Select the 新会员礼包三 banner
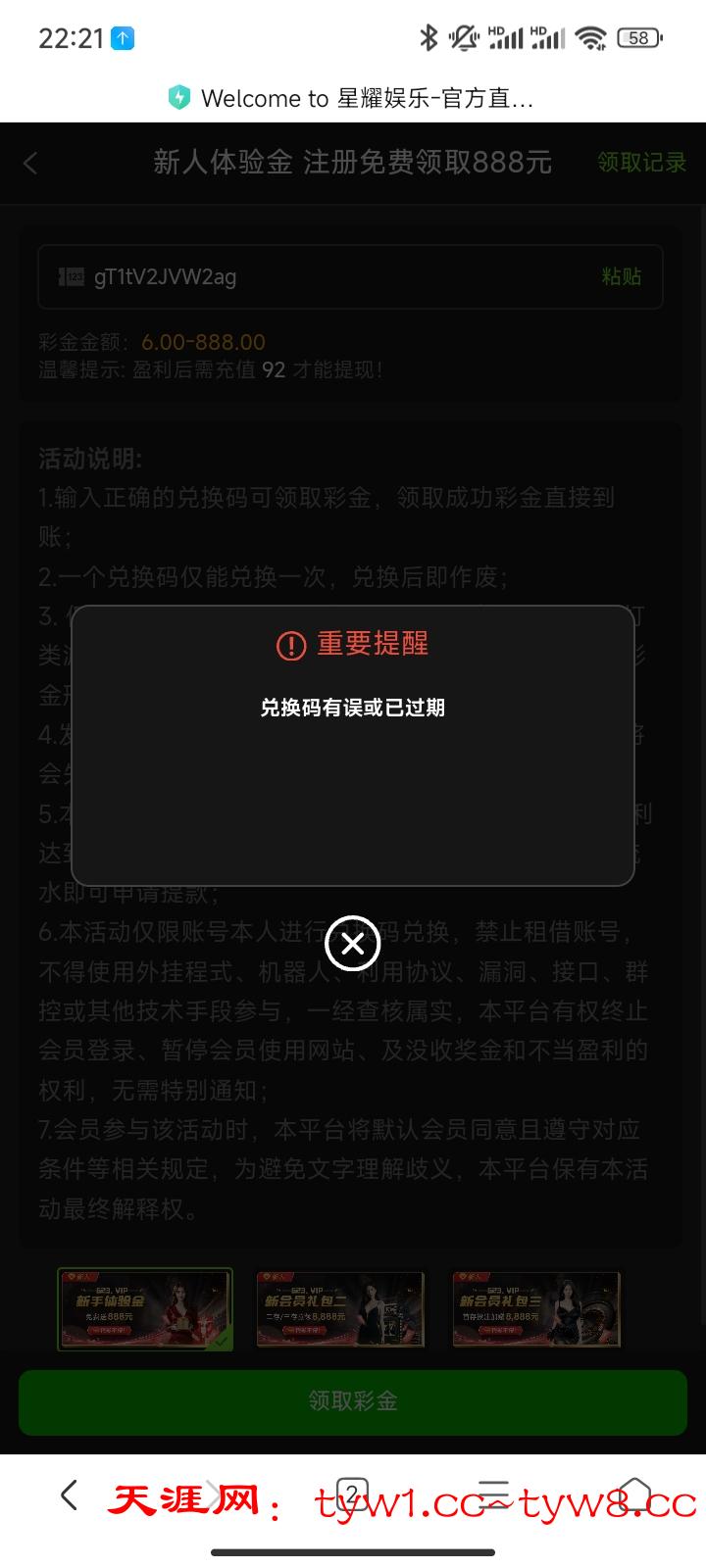 point(536,1309)
